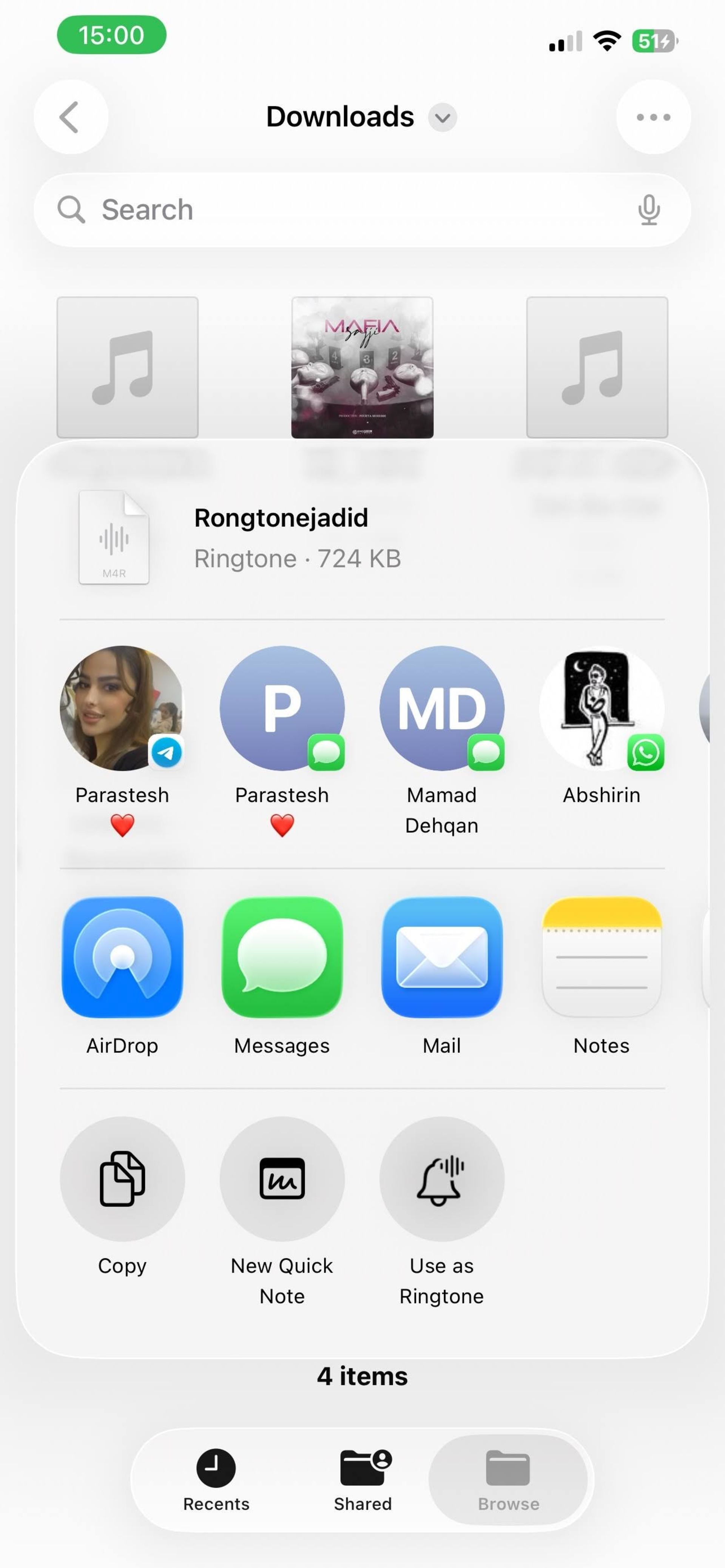Copy the Rongtonejadid file
The height and width of the screenshot is (1568, 725).
click(x=122, y=1178)
